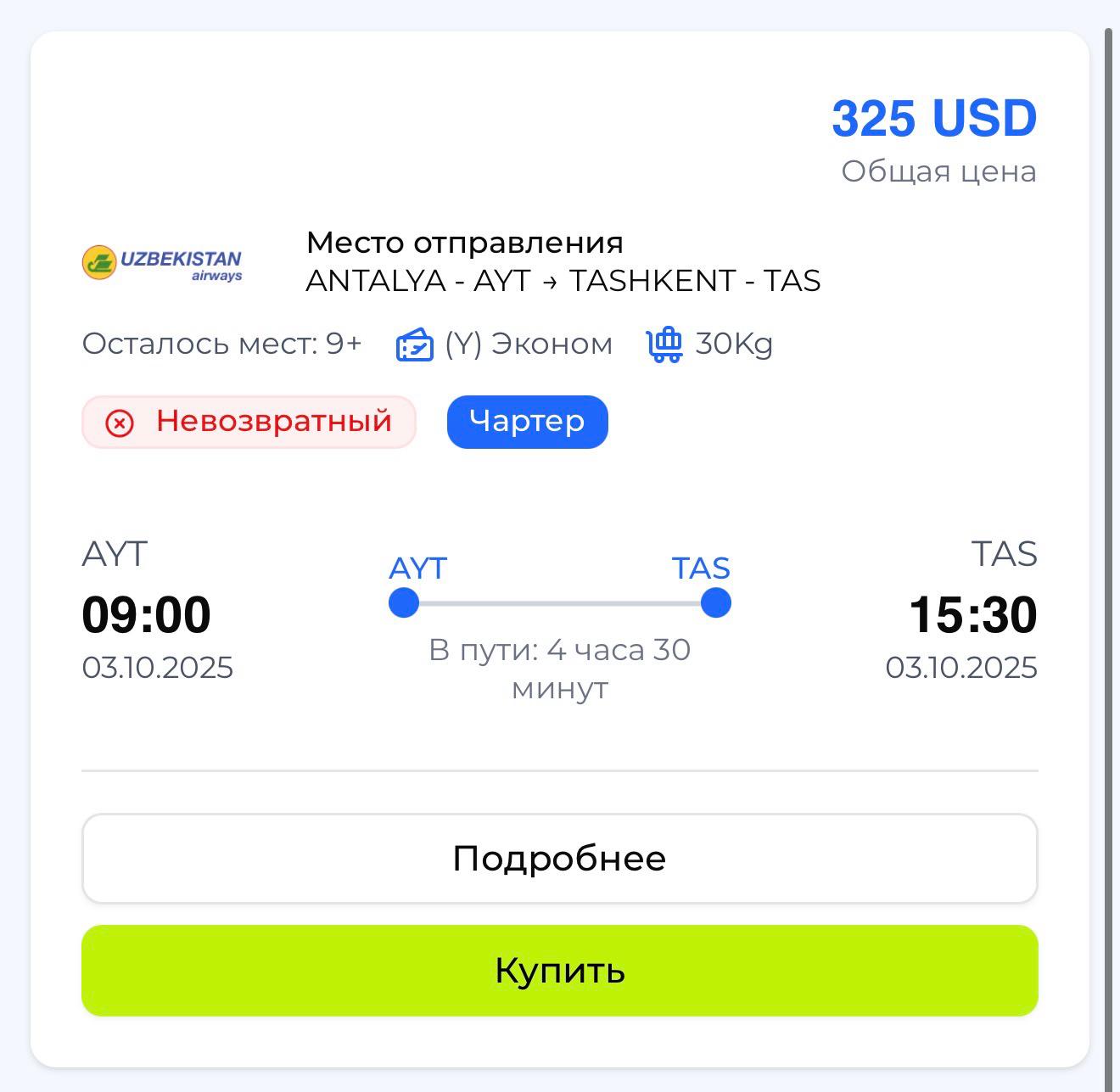The image size is (1120, 1092).
Task: Tap Купить to buy the ticket
Action: click(x=559, y=971)
